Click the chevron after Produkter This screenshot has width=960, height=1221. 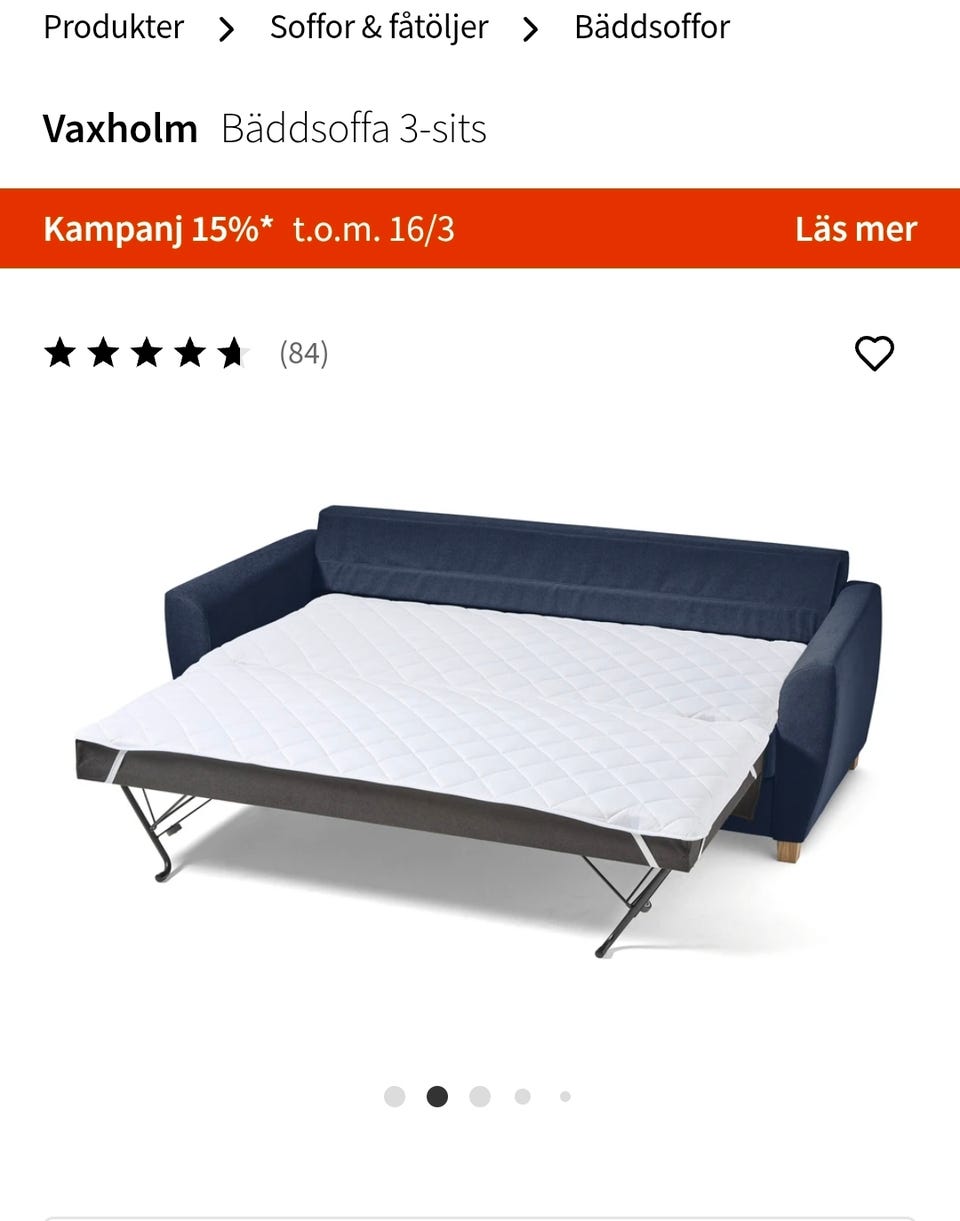226,29
